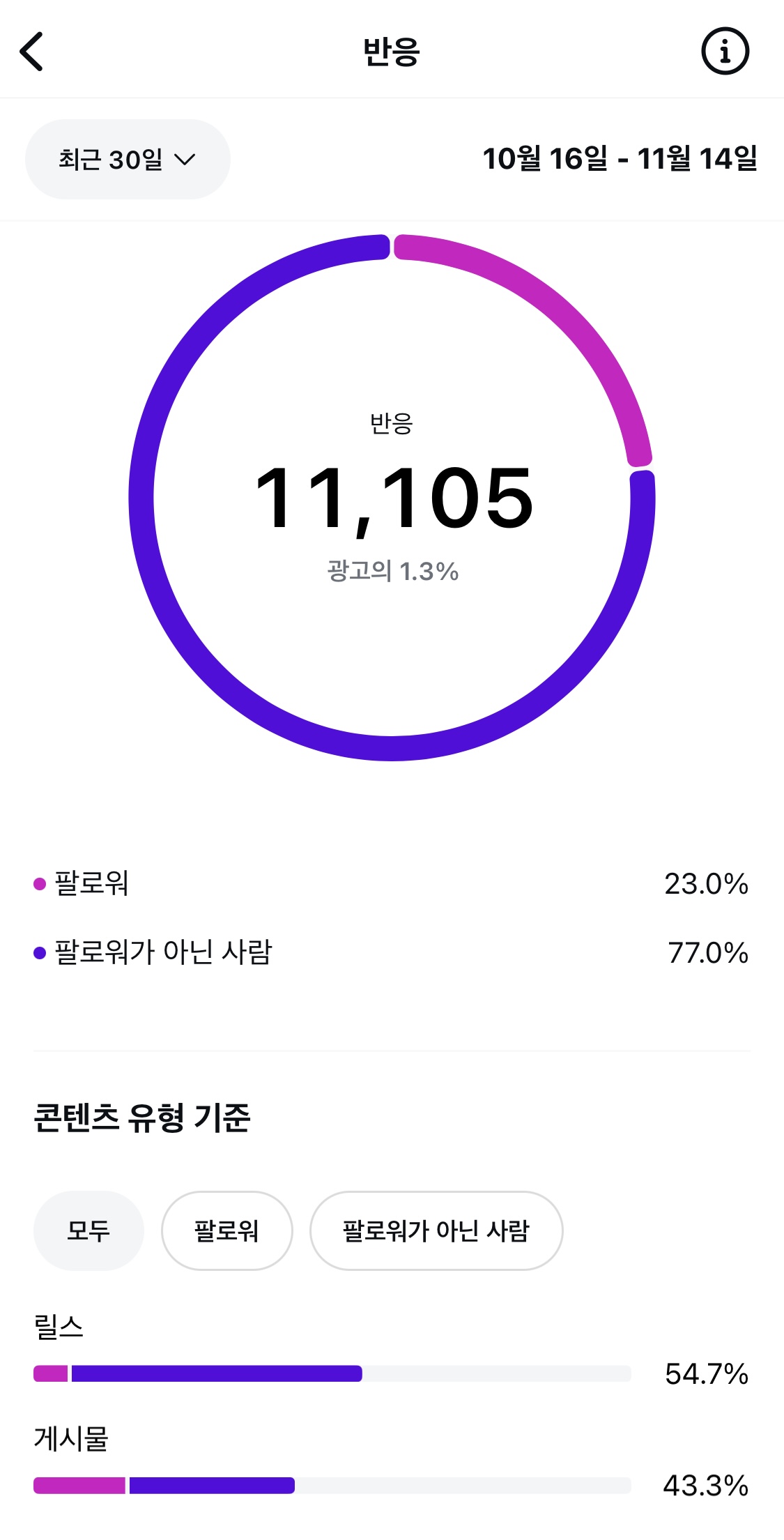784x1540 pixels.
Task: Switch to the 팔로워 filter chip
Action: point(226,1230)
